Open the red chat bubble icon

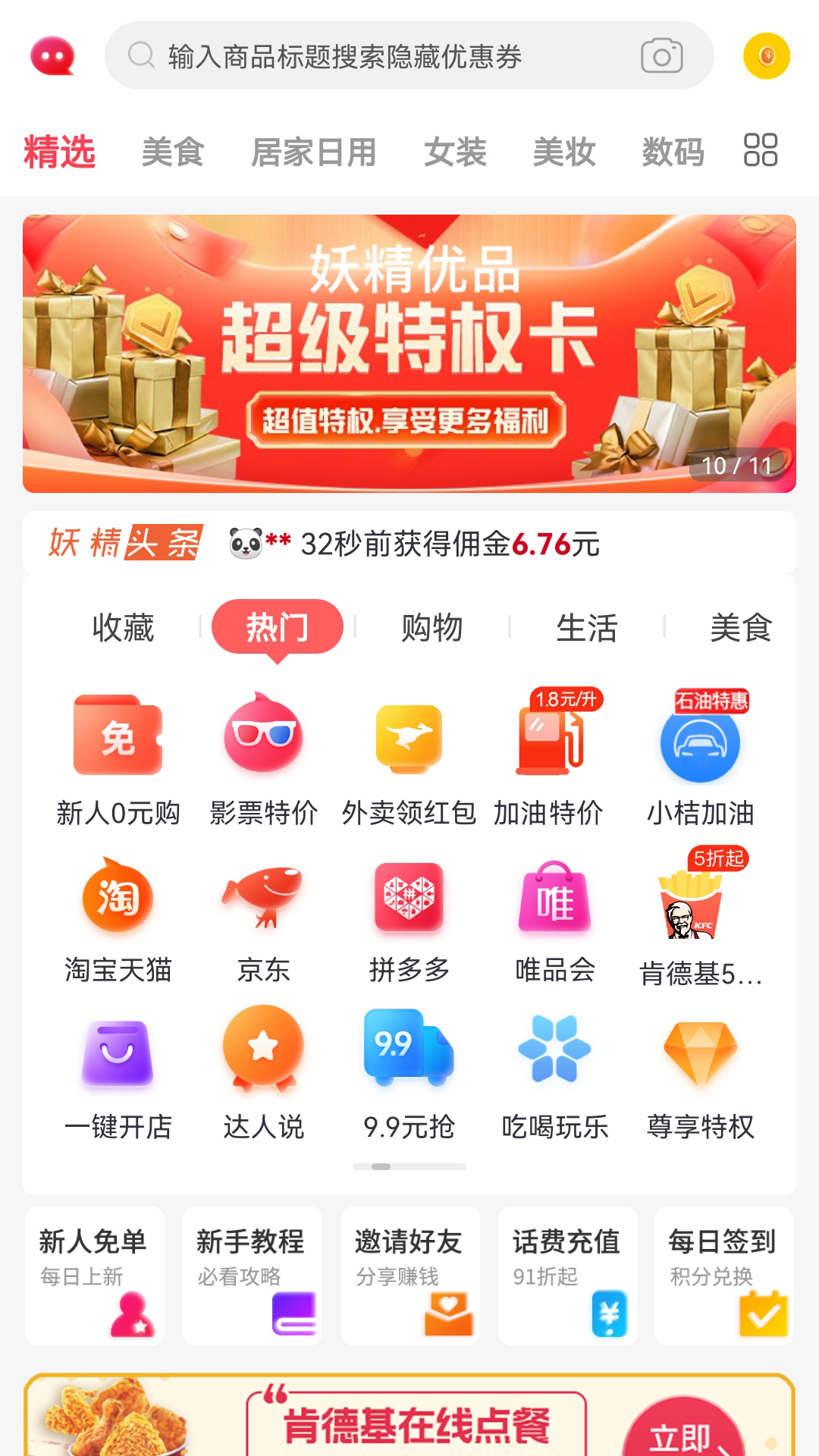pyautogui.click(x=52, y=56)
